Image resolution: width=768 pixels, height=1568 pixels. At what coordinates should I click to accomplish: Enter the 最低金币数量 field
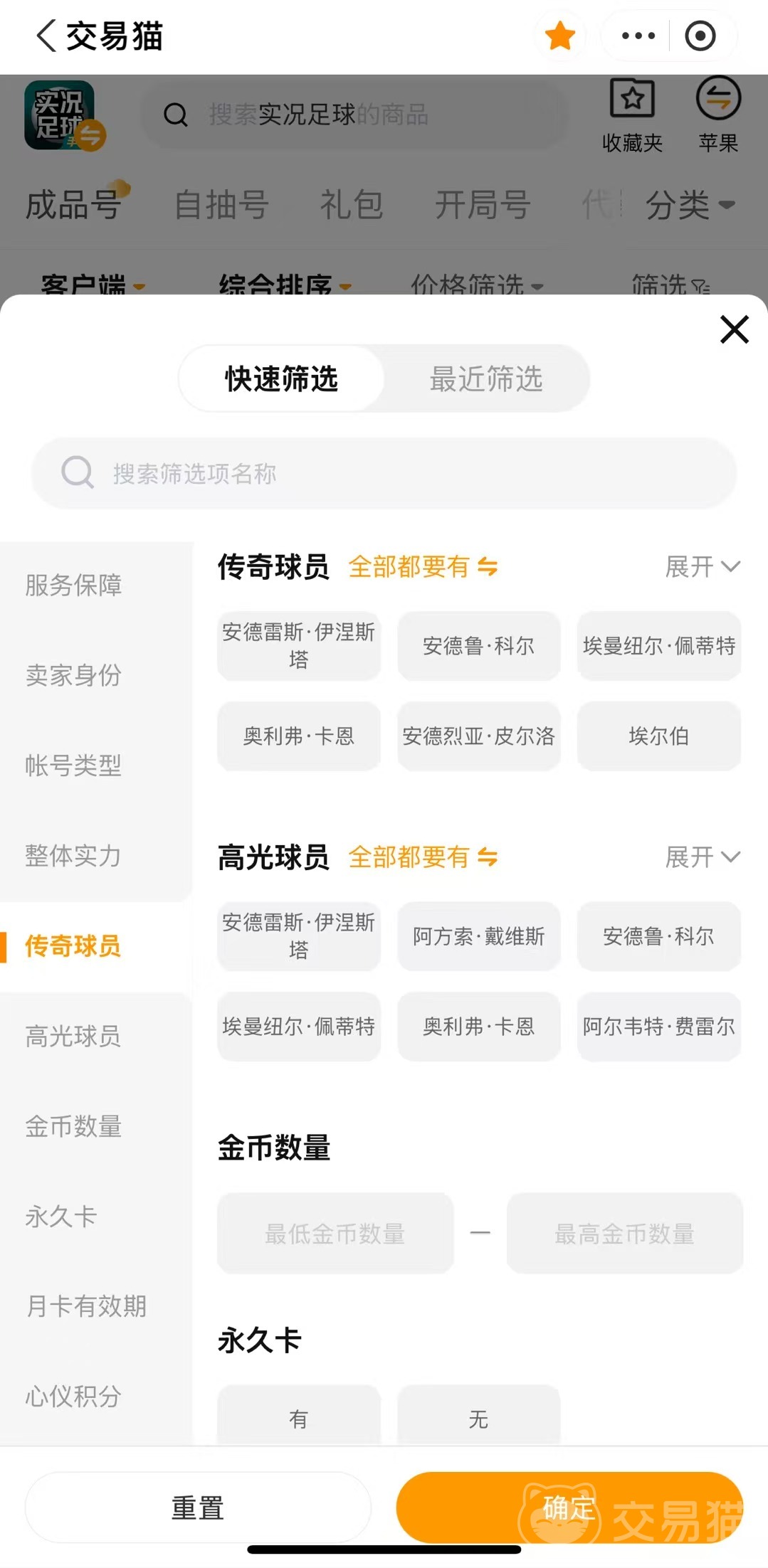(335, 1234)
